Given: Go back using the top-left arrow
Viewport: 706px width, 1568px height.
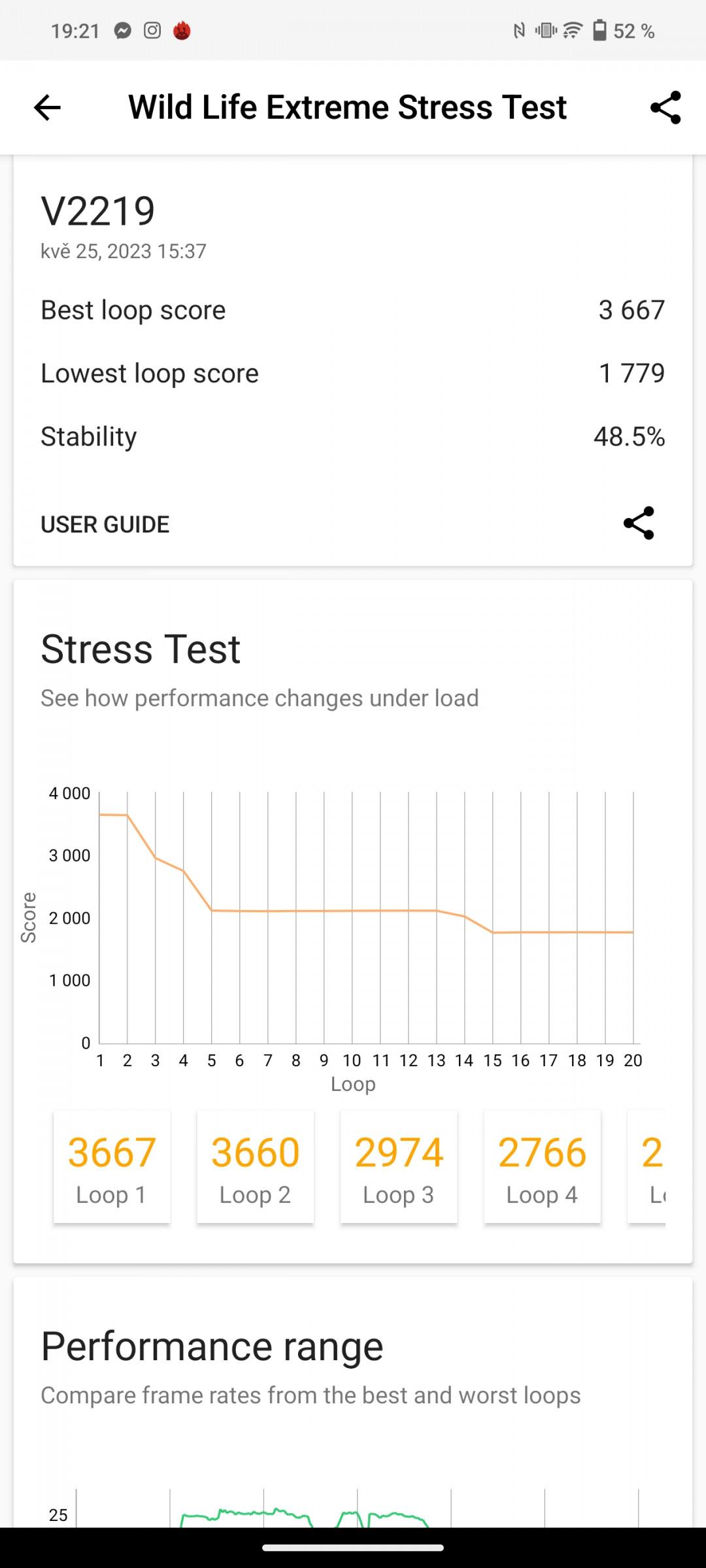Looking at the screenshot, I should (x=47, y=108).
